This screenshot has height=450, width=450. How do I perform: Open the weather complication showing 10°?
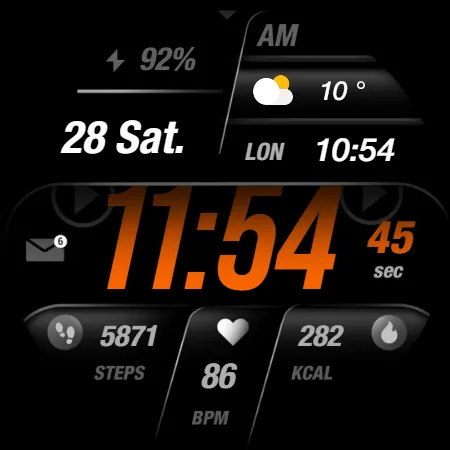310,91
